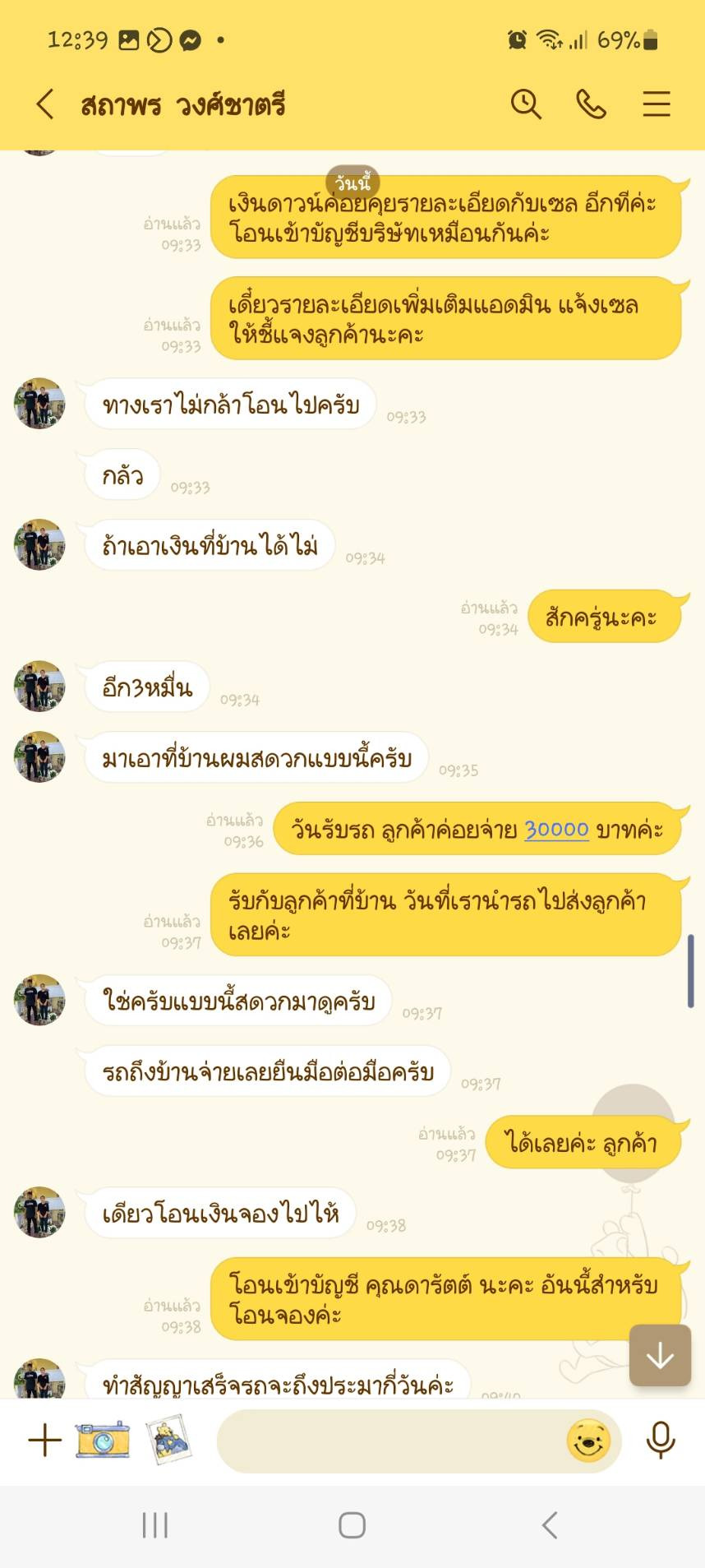Image resolution: width=705 pixels, height=1568 pixels.
Task: Open recent apps
Action: (x=154, y=1525)
